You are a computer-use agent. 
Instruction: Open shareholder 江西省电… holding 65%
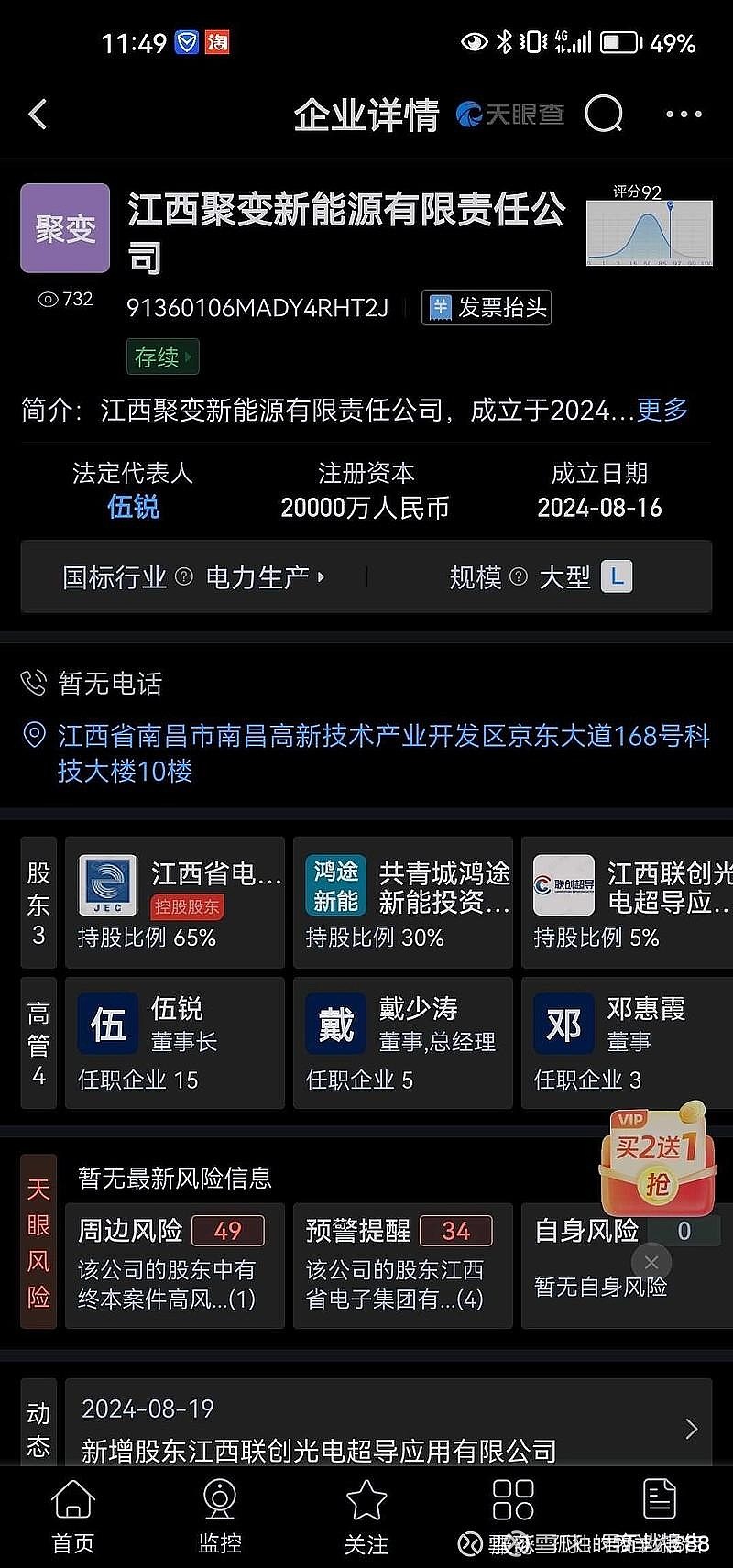pos(175,903)
